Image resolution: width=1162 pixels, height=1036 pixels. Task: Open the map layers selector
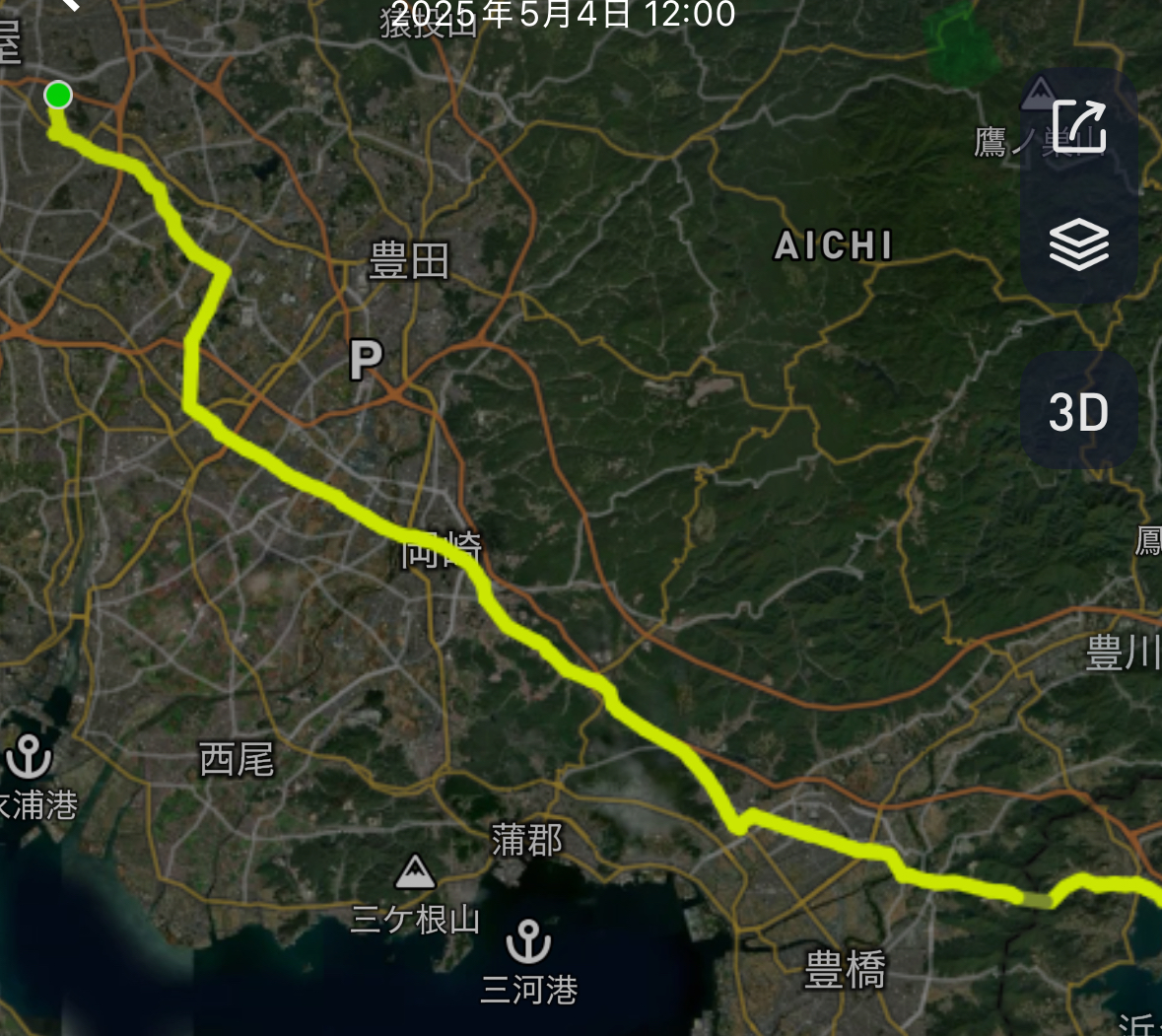1079,244
